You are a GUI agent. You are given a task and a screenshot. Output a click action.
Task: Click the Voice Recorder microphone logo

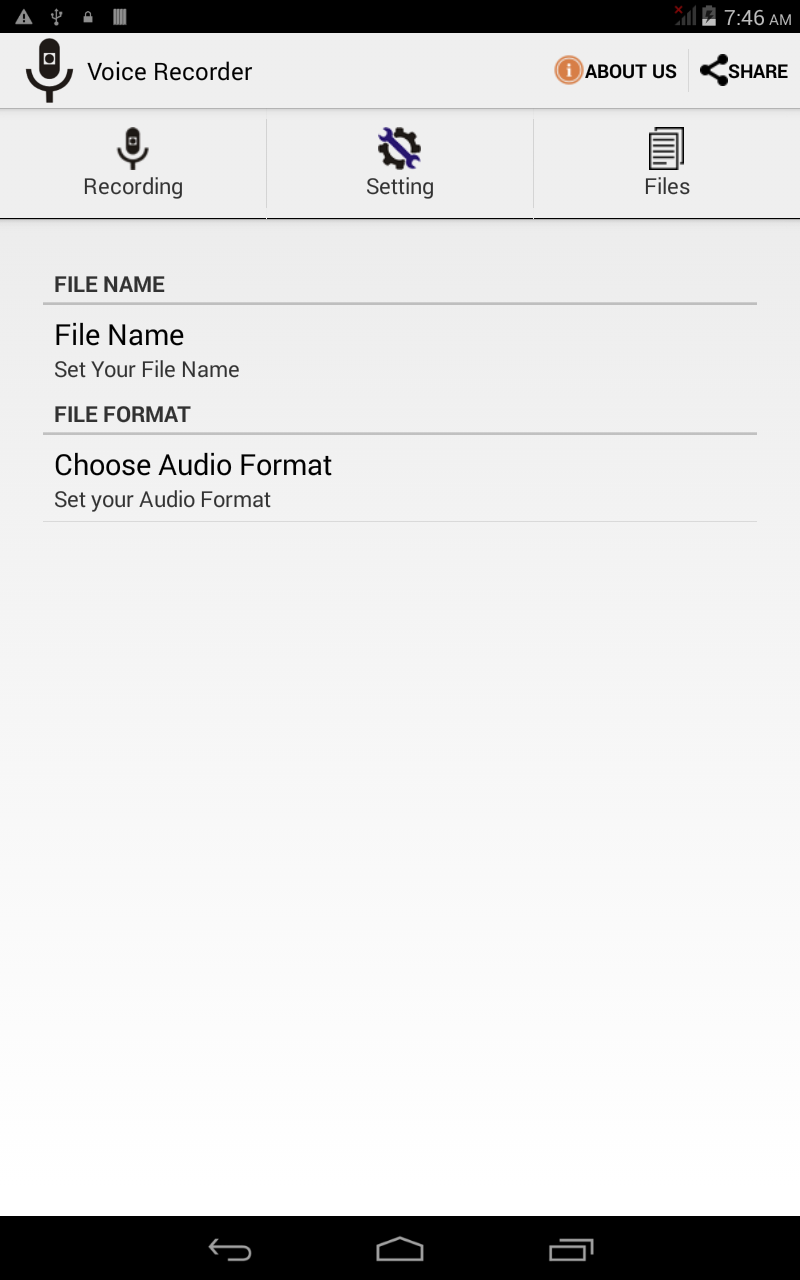[48, 70]
